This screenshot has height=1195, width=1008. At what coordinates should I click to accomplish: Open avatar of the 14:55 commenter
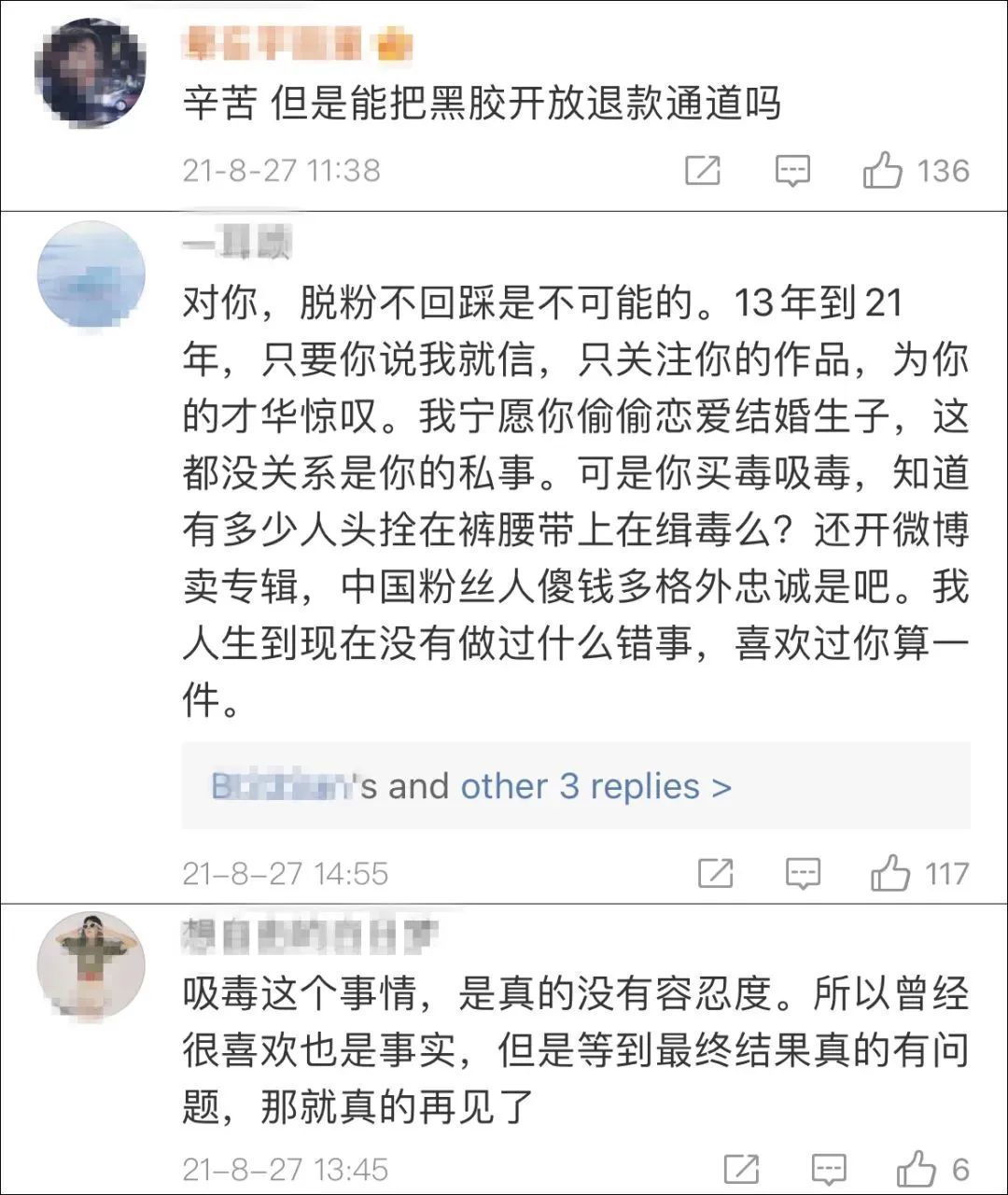coord(91,276)
